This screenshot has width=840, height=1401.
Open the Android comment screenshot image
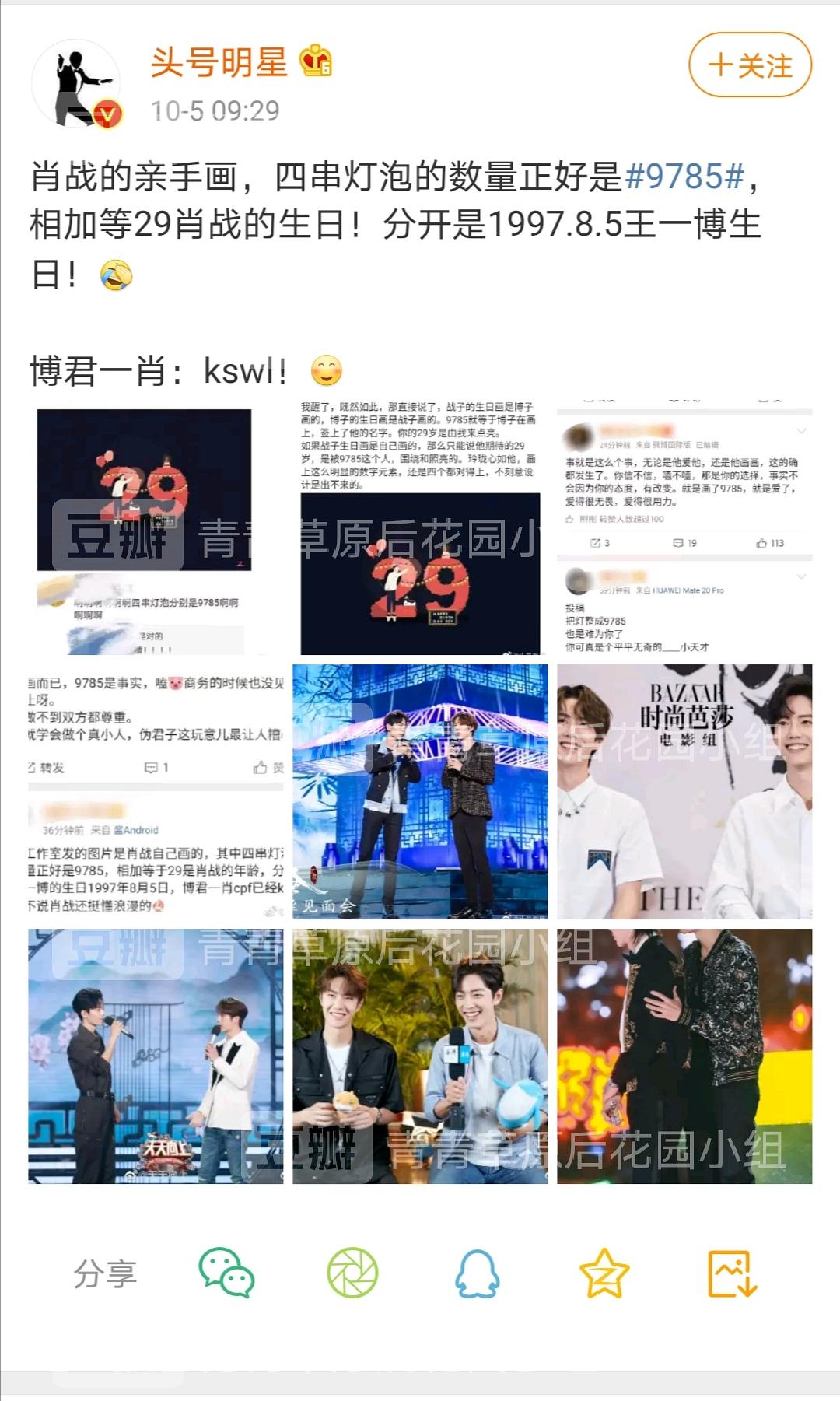[x=156, y=792]
